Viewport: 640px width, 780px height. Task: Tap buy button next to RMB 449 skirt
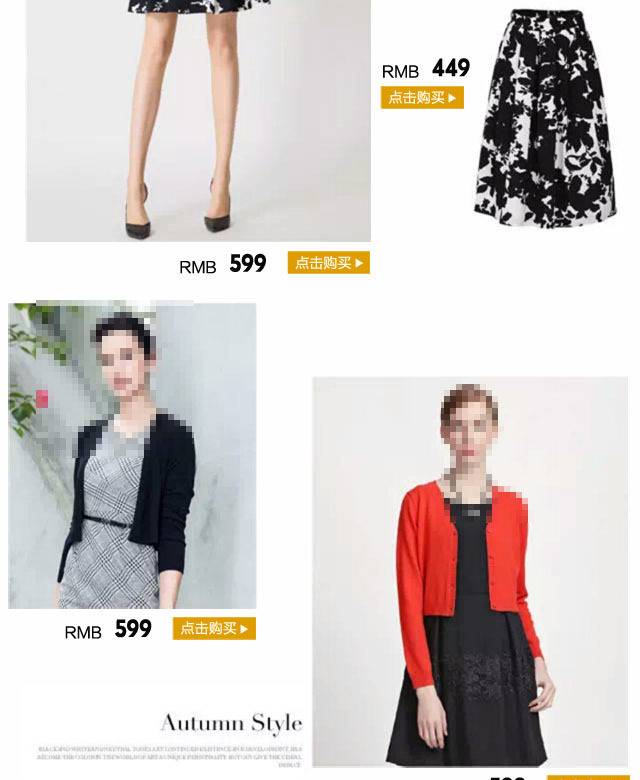(422, 98)
